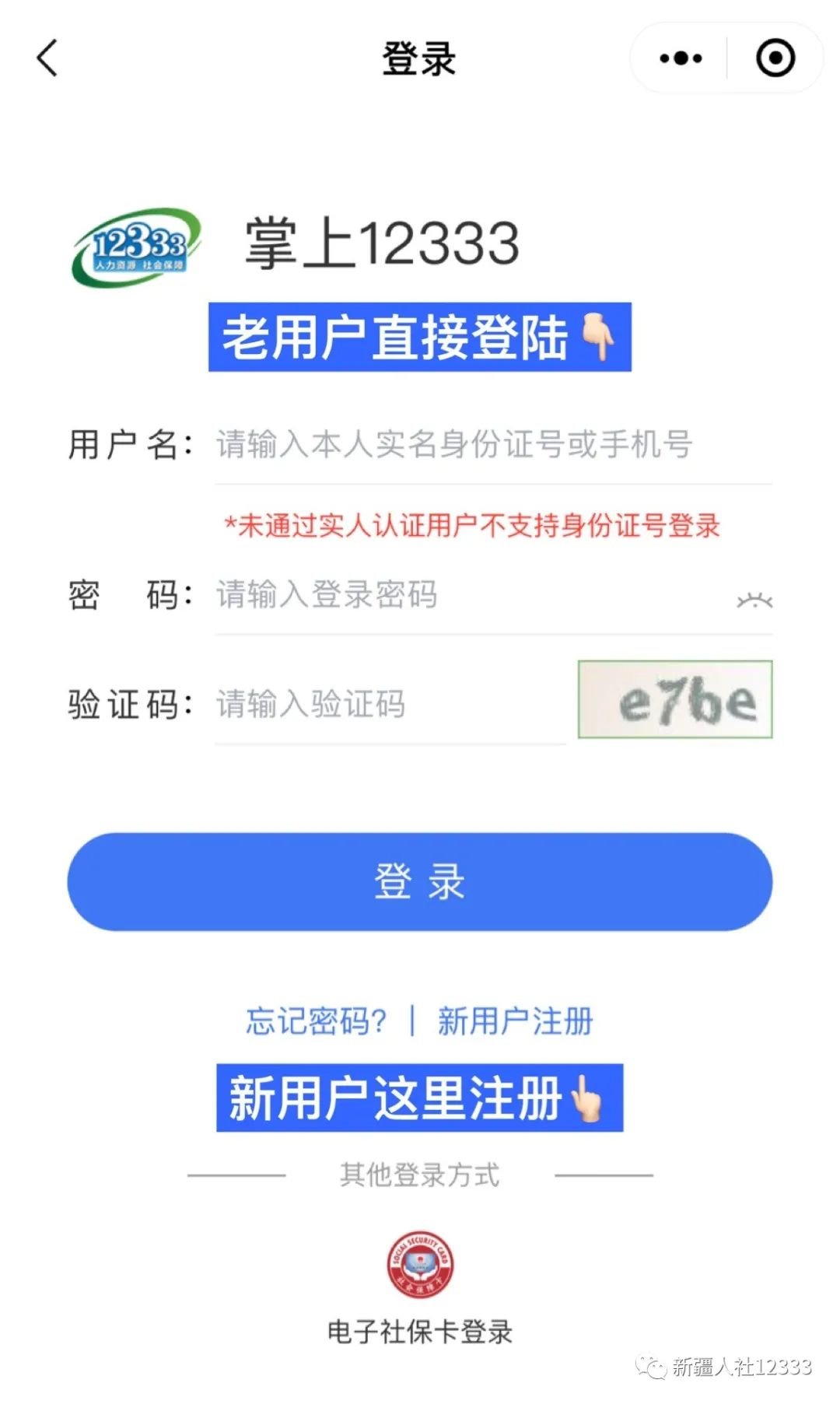Open the 忘记密码? link
This screenshot has width=840, height=1404.
click(316, 1021)
